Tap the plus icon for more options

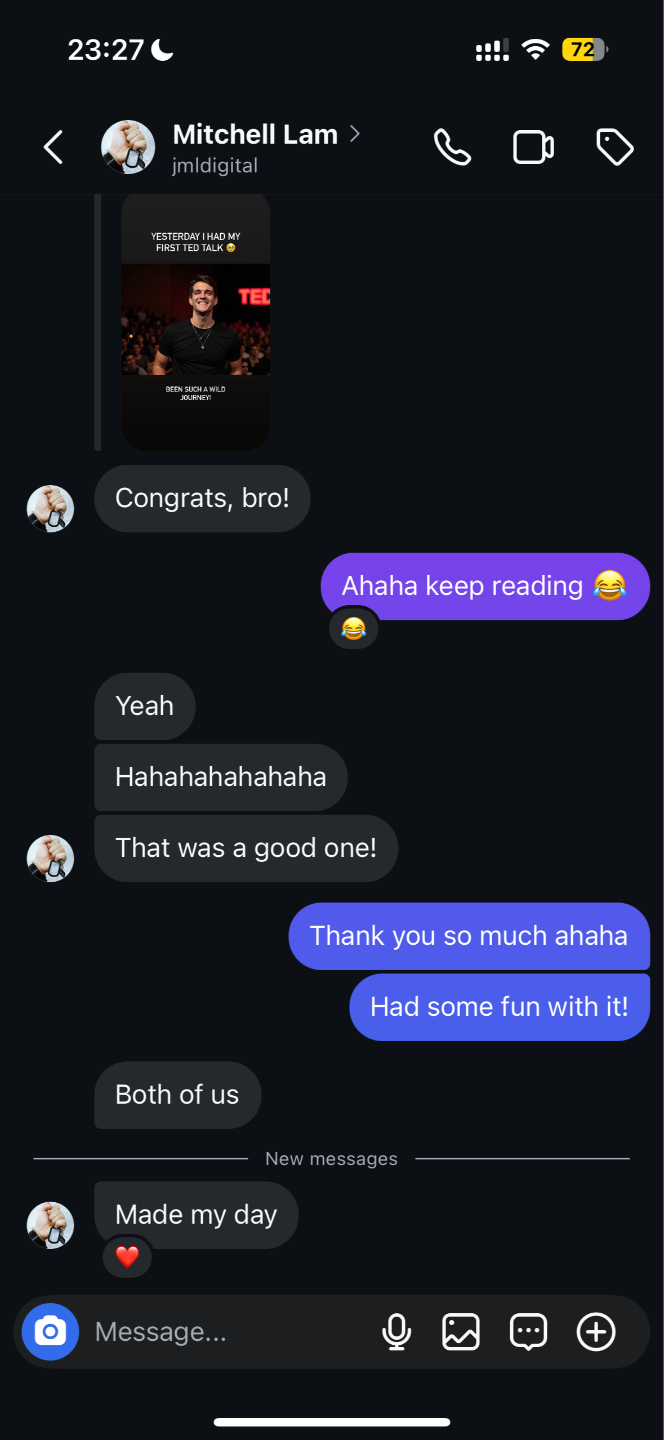(x=596, y=1332)
